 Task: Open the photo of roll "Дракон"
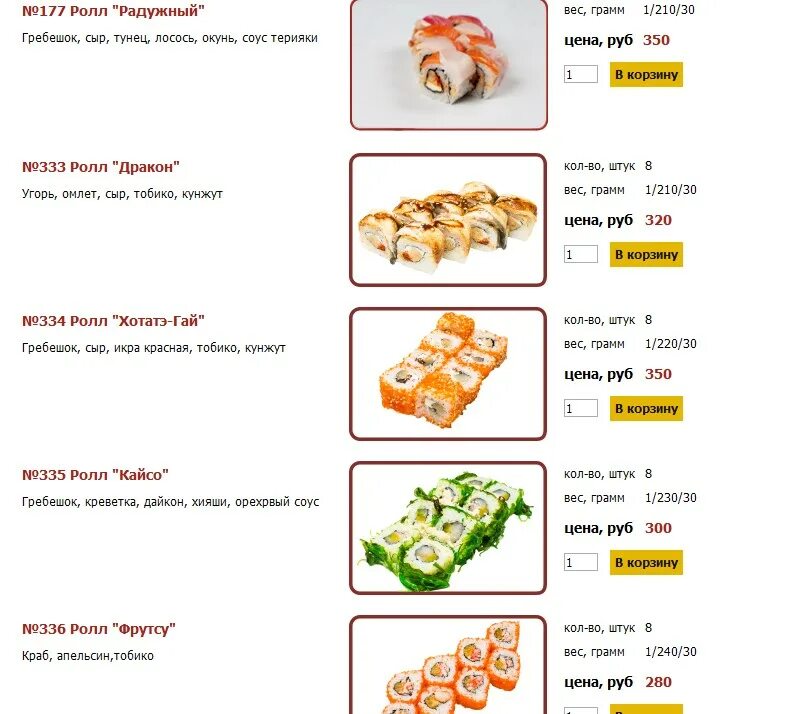coord(448,220)
